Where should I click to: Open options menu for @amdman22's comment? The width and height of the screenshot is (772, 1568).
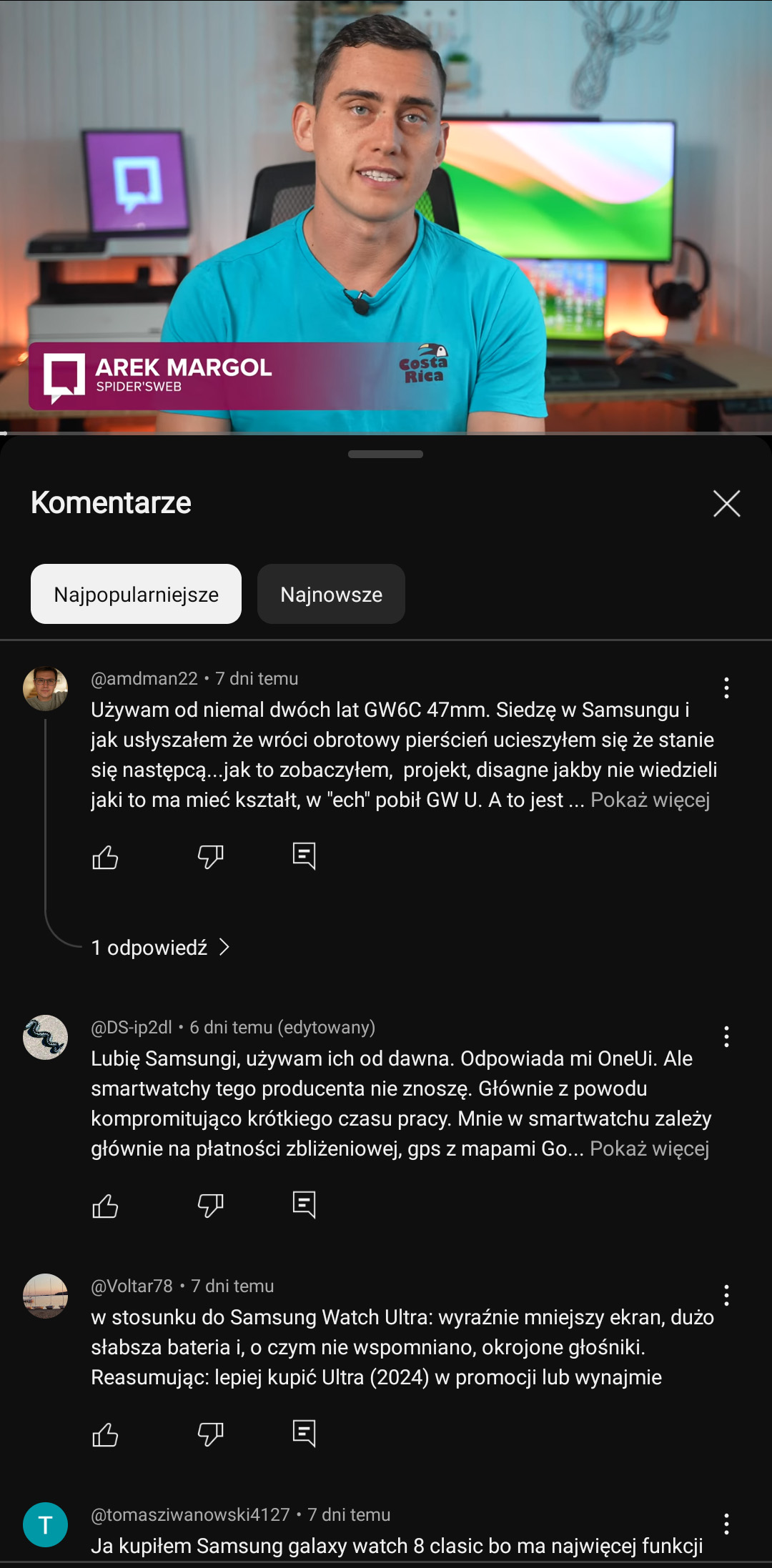click(x=726, y=688)
